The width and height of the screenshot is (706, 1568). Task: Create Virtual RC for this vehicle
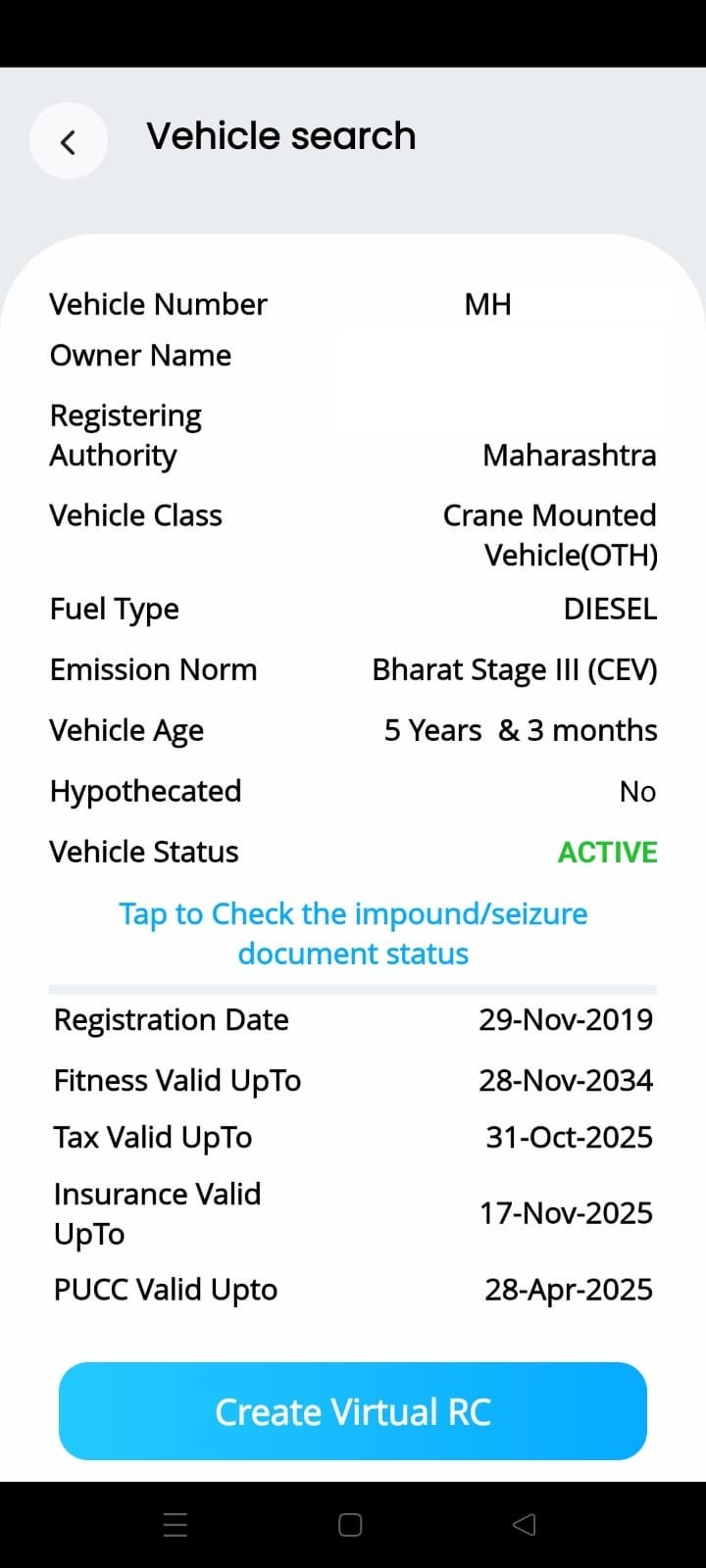tap(353, 1411)
